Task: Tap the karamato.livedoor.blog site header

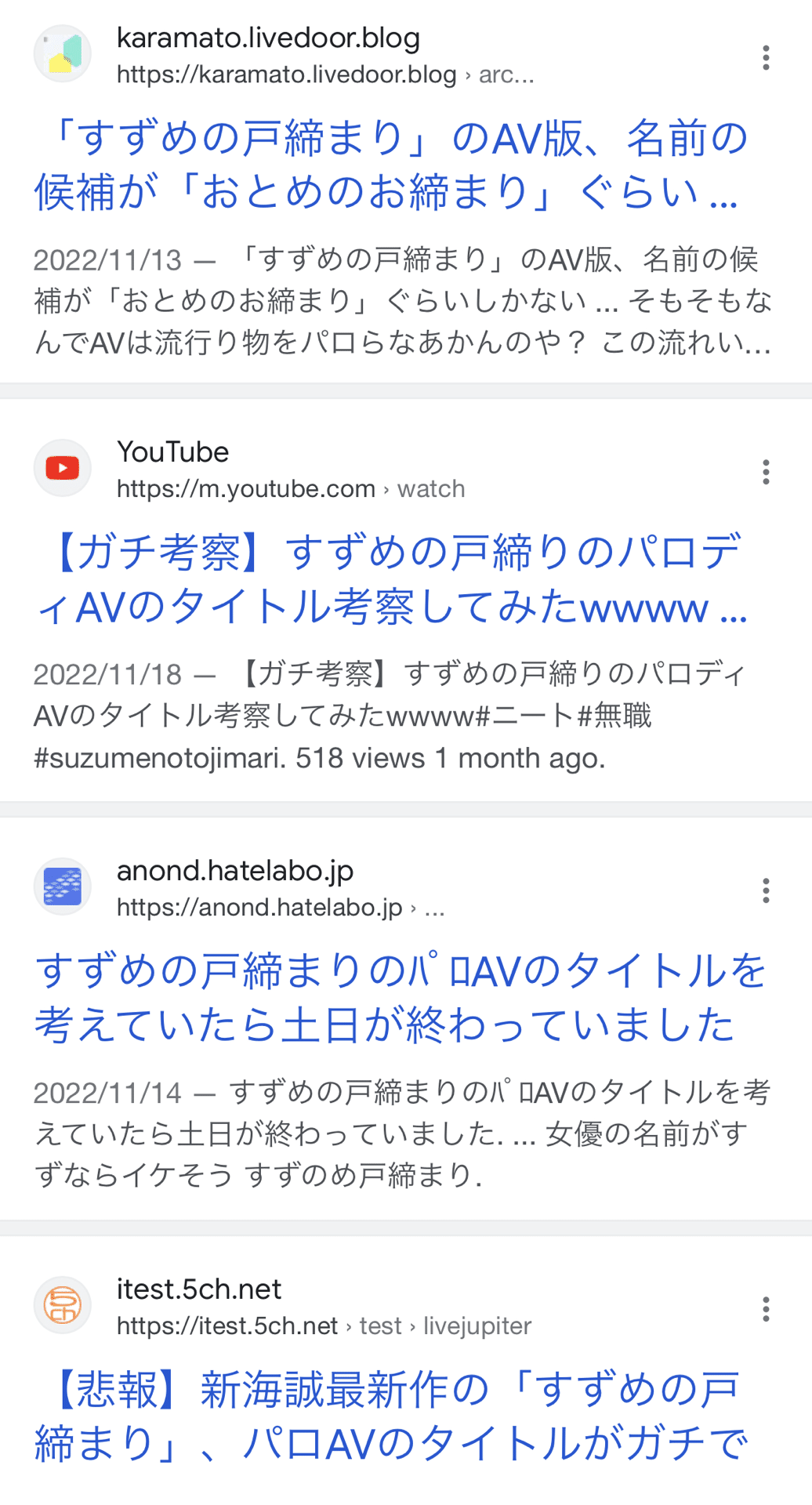Action: click(x=284, y=55)
